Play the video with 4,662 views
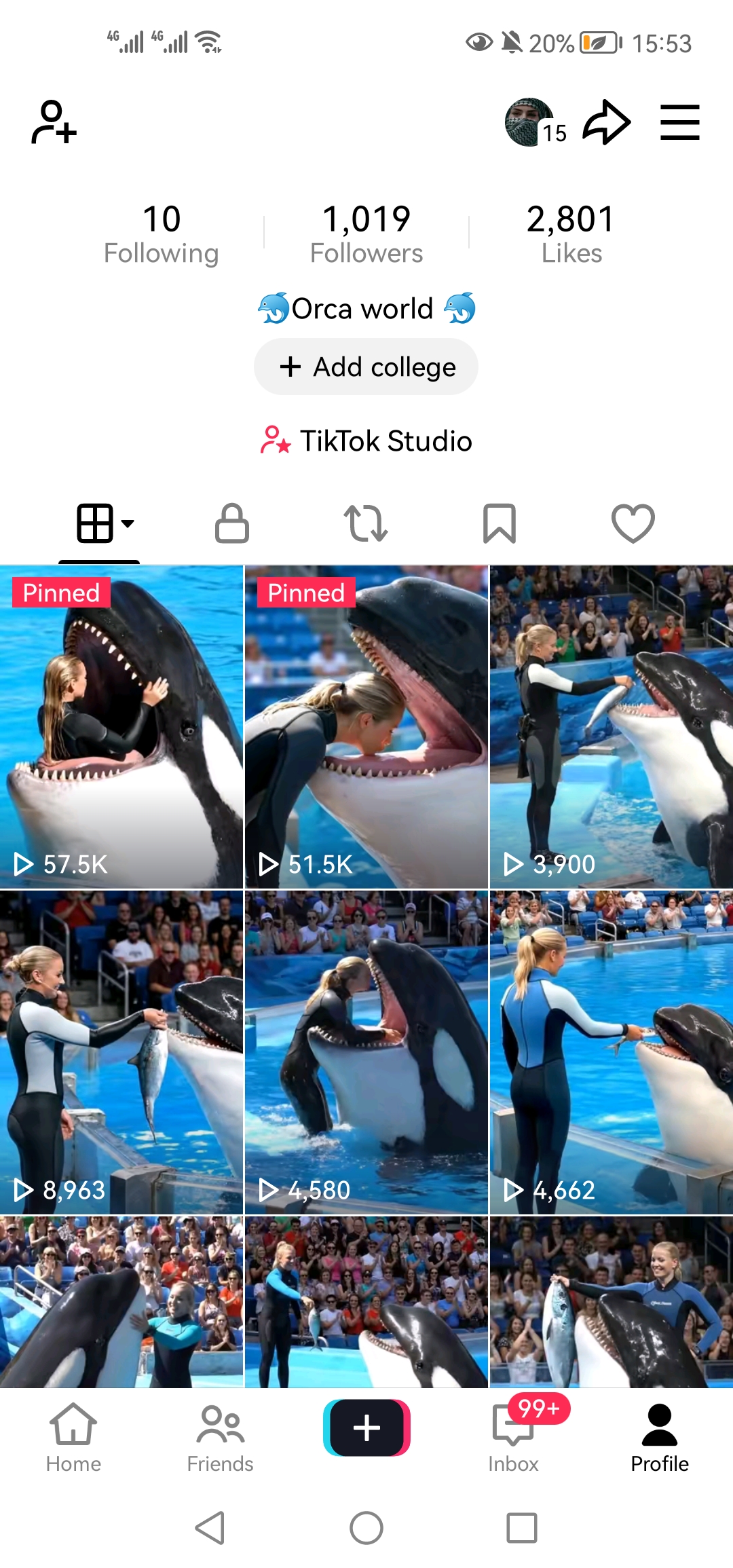The height and width of the screenshot is (1568, 733). 611,1052
